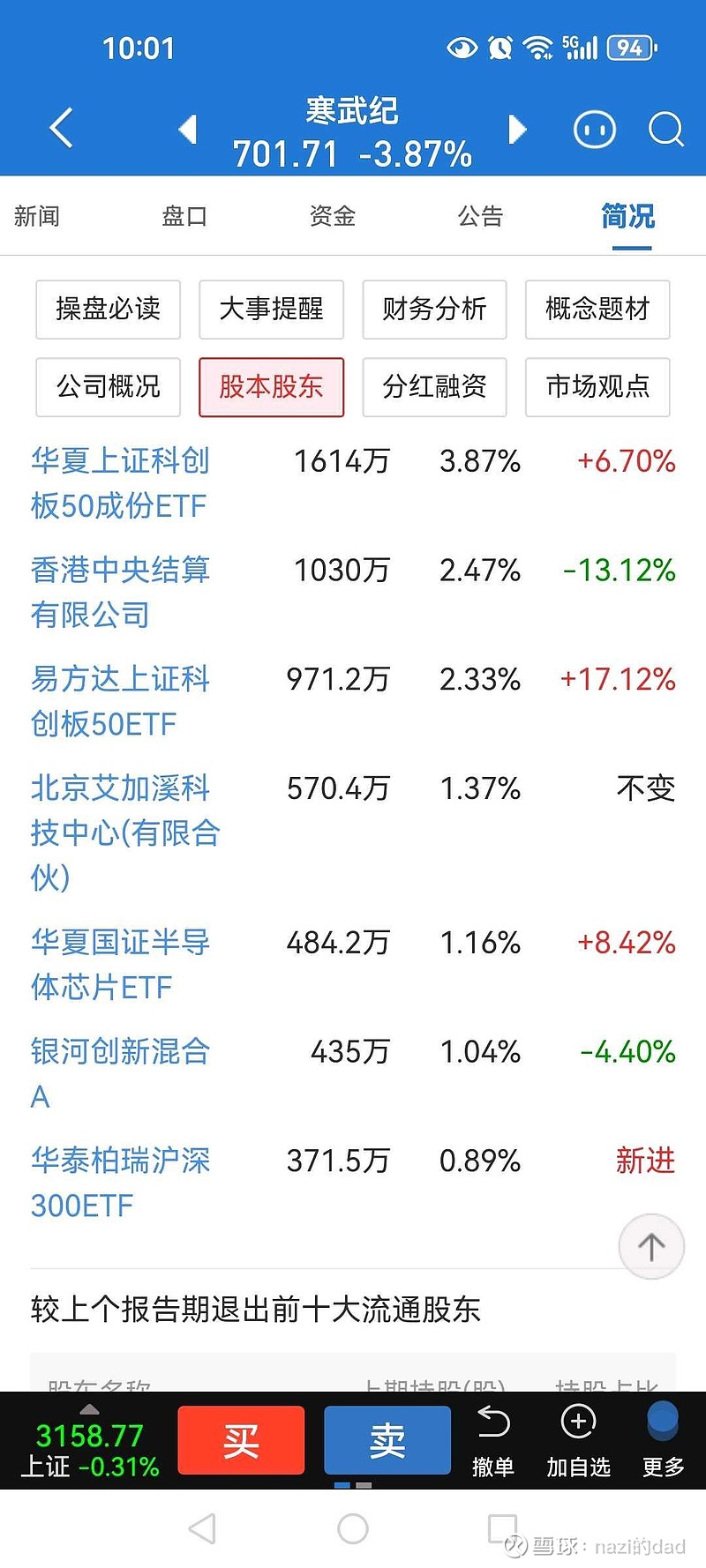View 分红融资 dividend financing info
Screen dimensions: 706x1568
pos(434,388)
